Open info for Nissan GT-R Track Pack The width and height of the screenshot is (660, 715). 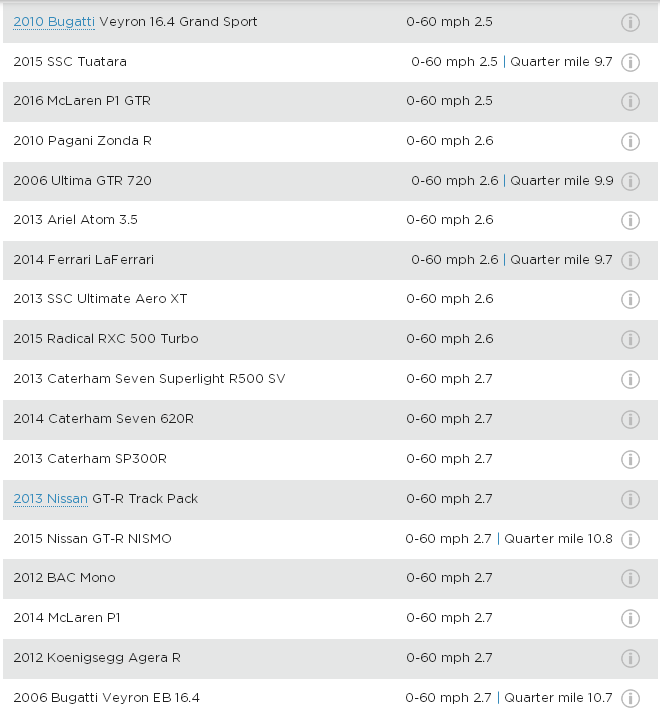tap(630, 499)
